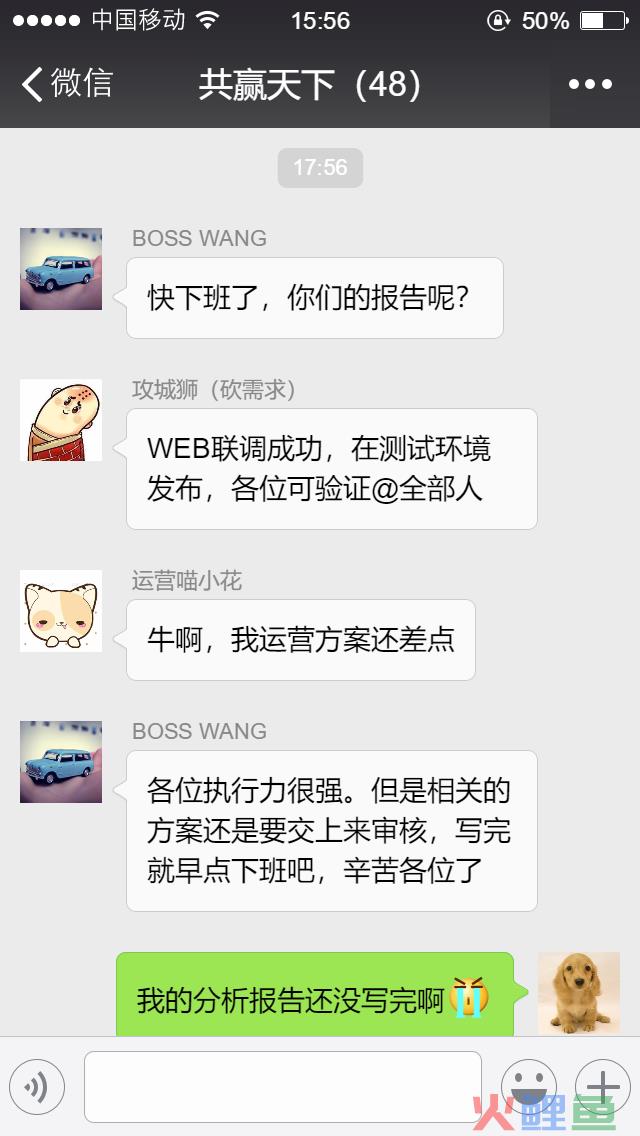
Task: Open the emoji sticker panel
Action: [x=528, y=1086]
